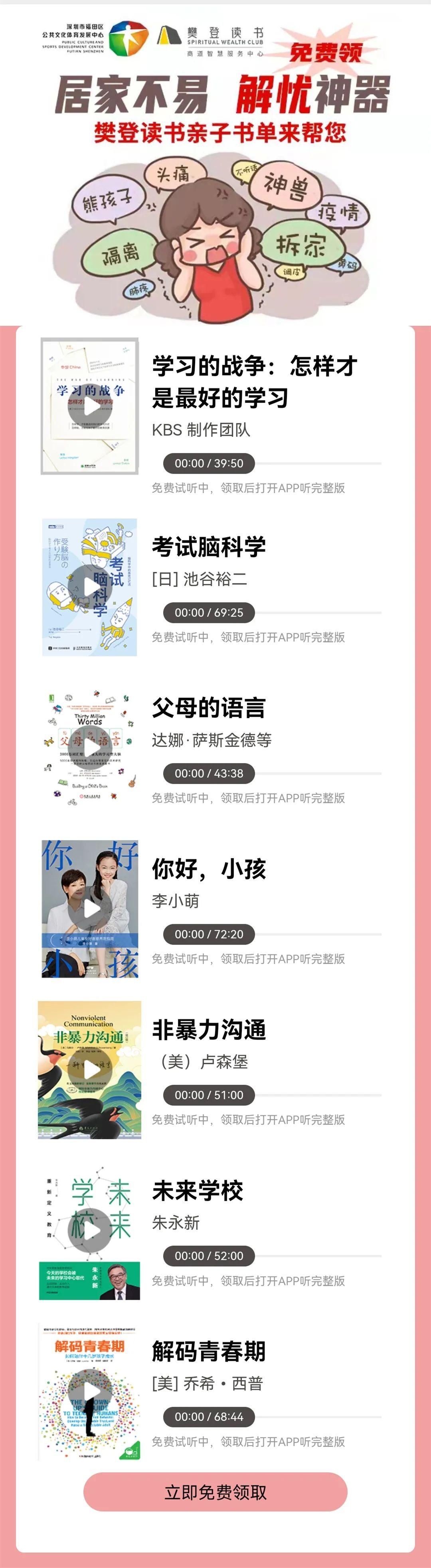Listen to the 非暴力沟通 preview
This screenshot has width=431, height=1568.
[90, 1070]
